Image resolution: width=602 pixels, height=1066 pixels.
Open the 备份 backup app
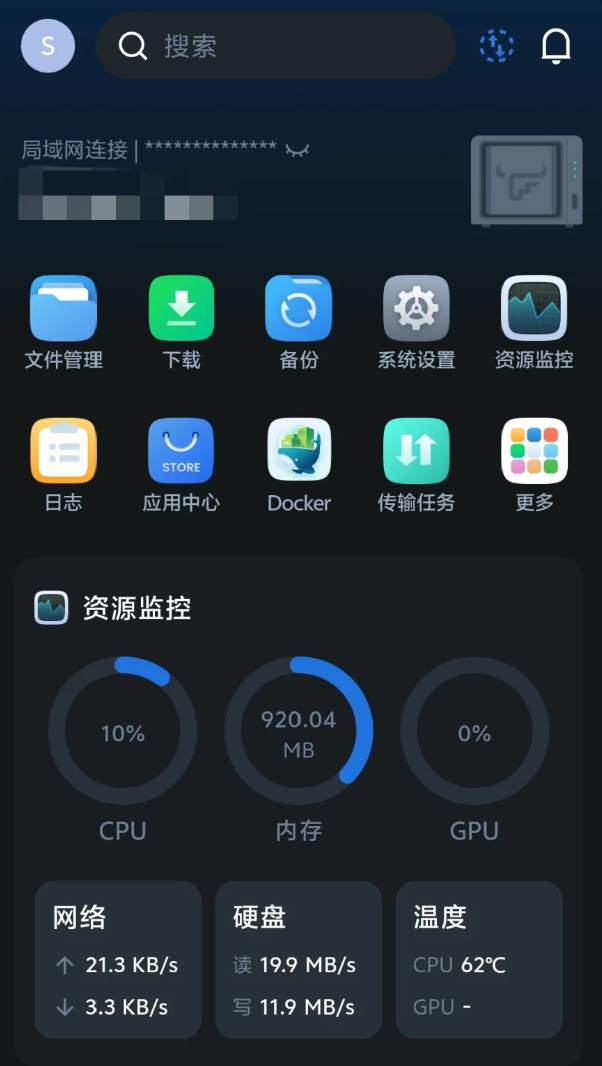coord(298,310)
